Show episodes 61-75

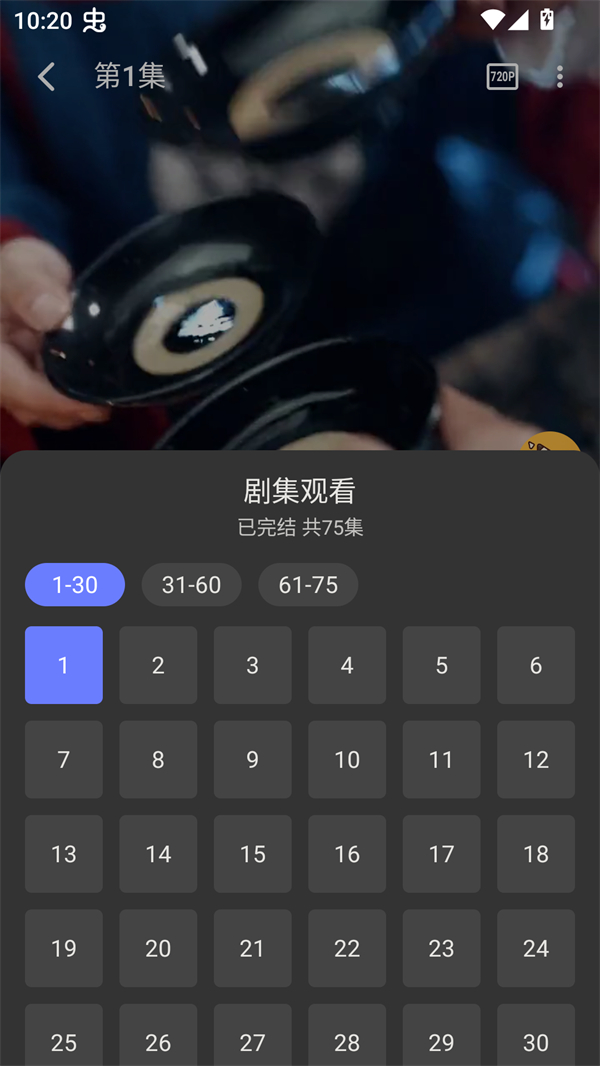[x=308, y=585]
